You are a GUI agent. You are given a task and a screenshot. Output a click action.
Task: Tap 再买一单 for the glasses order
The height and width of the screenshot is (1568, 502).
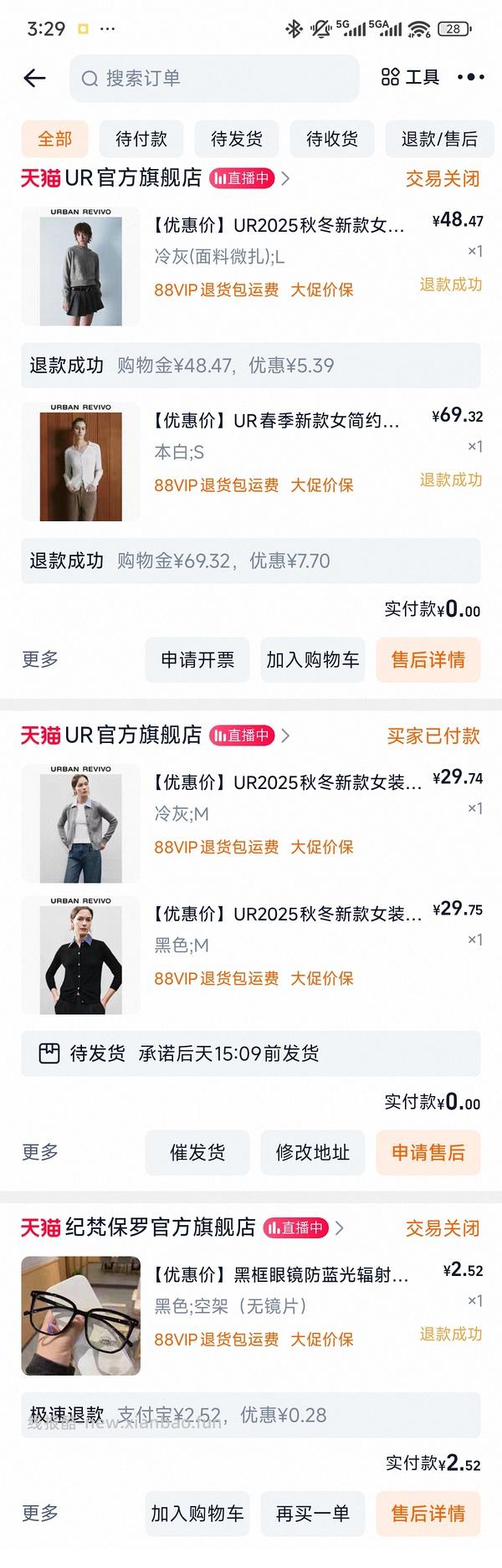(x=313, y=1514)
